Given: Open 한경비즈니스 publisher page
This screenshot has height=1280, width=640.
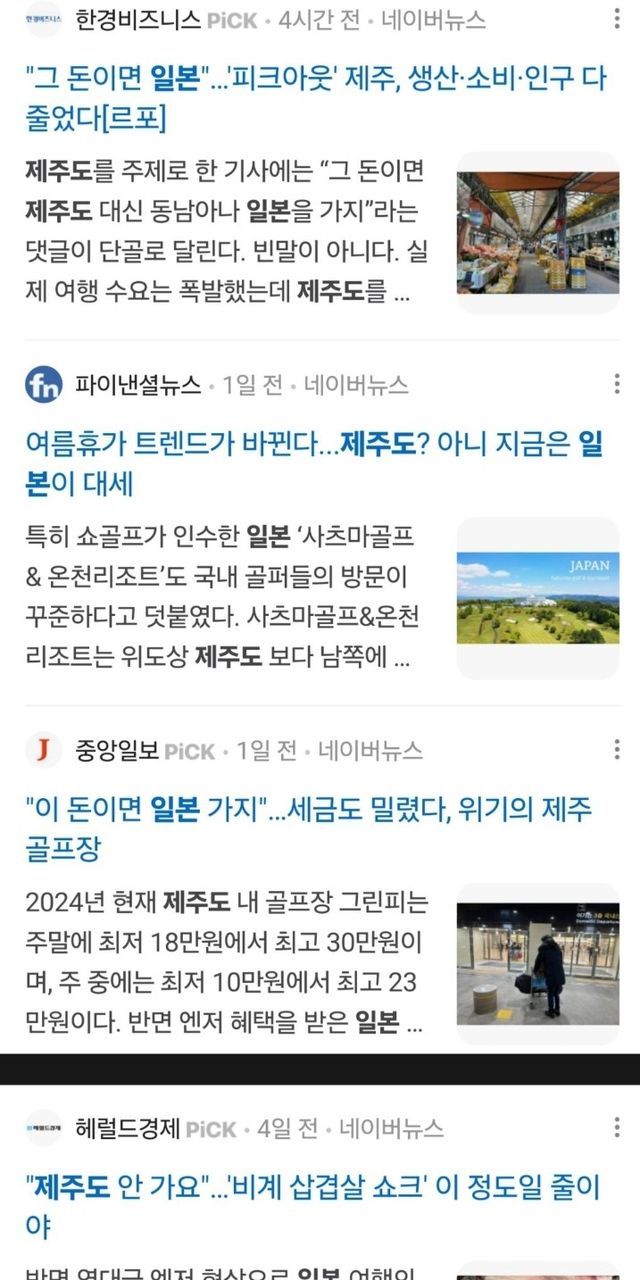Looking at the screenshot, I should coord(137,19).
